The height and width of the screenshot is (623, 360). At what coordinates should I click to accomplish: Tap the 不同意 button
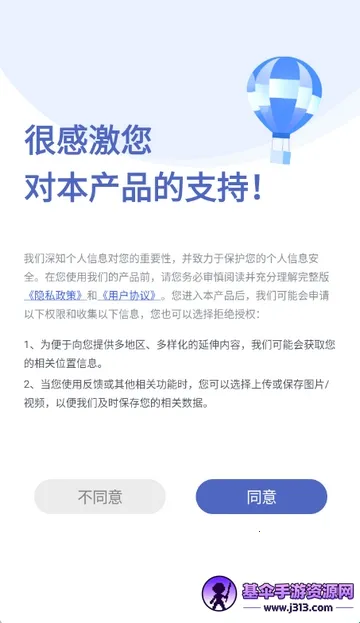tap(100, 497)
